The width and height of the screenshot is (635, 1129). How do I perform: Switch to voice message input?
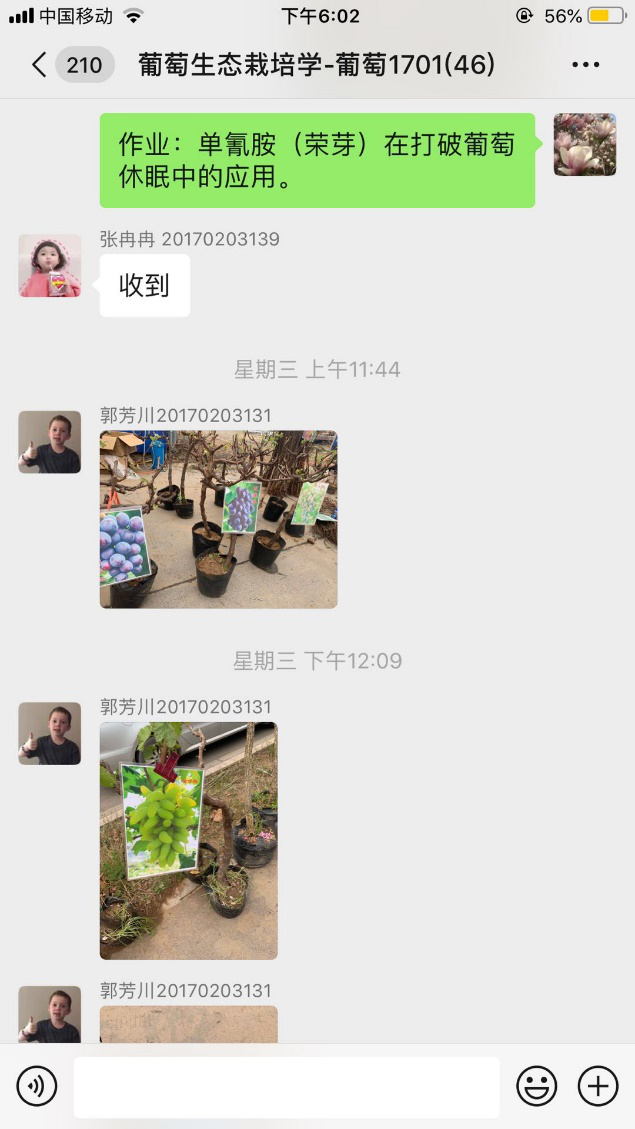[x=37, y=1086]
